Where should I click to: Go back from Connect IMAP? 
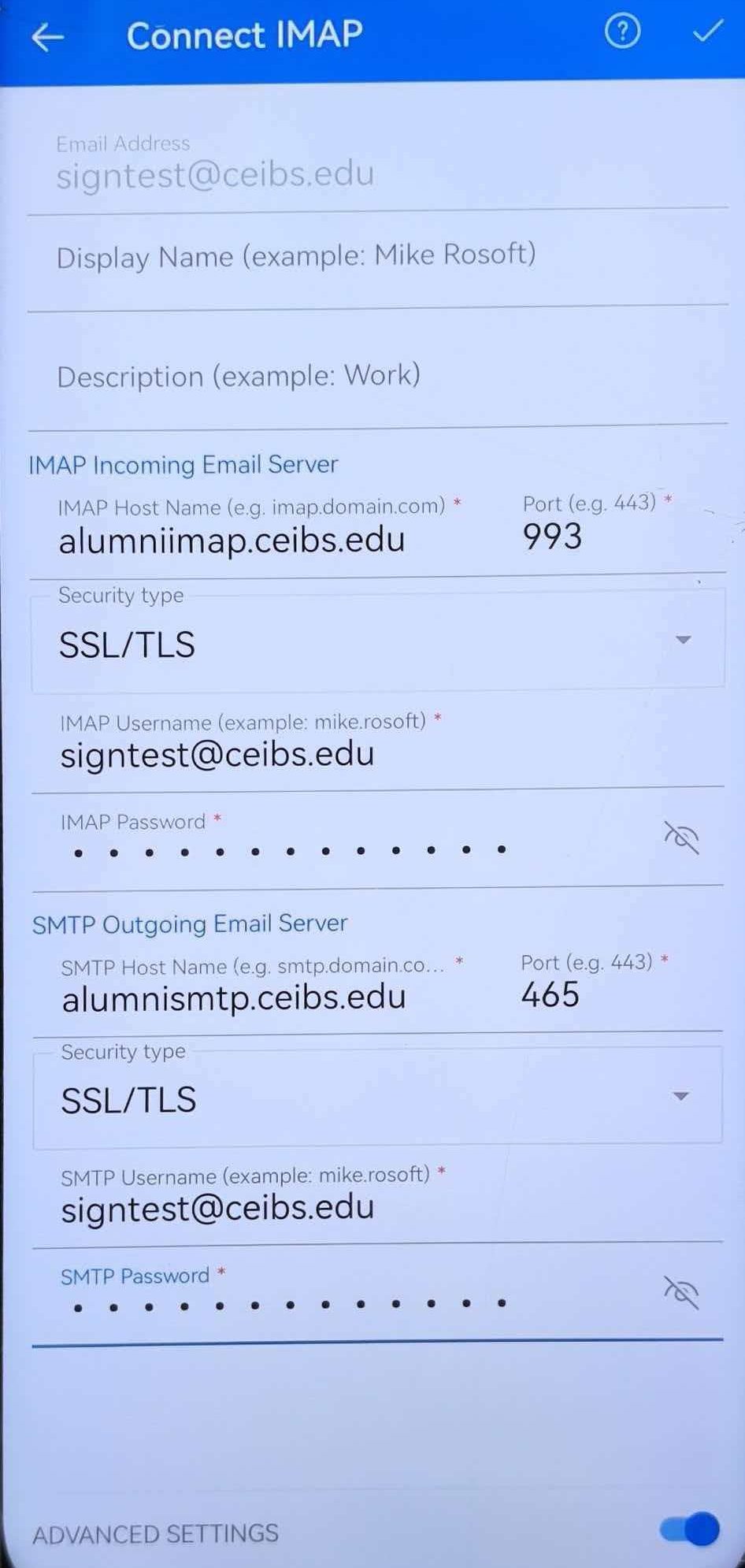point(48,36)
